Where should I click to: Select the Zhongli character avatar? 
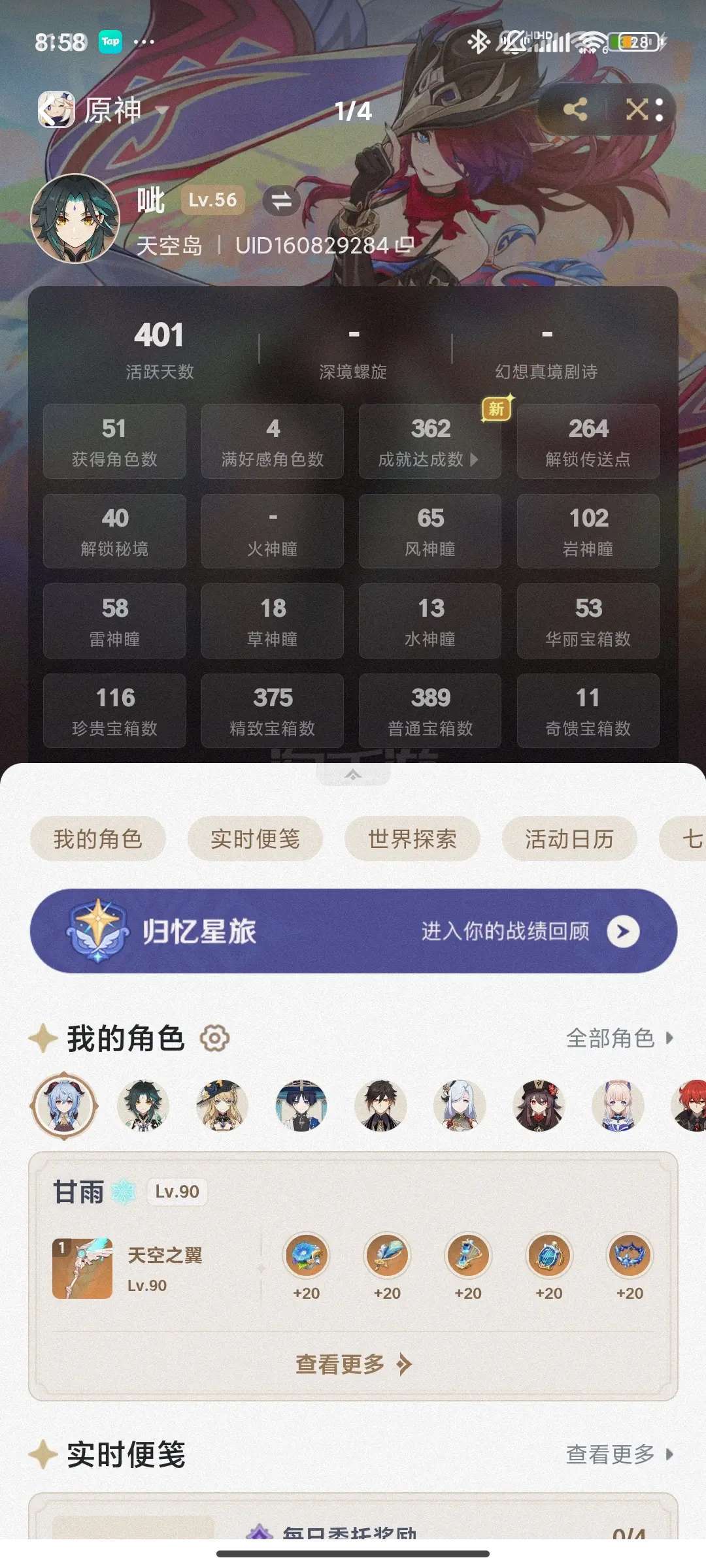[x=380, y=1106]
